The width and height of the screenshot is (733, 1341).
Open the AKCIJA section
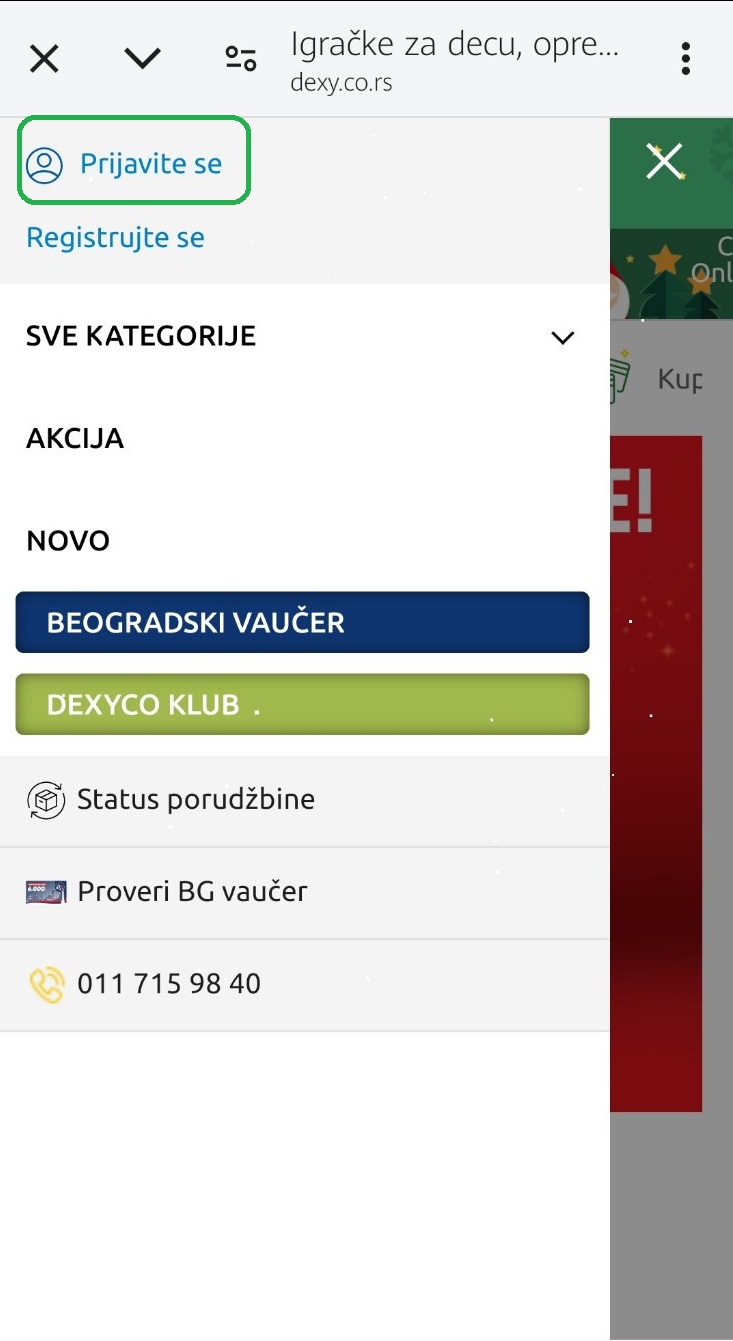point(75,439)
